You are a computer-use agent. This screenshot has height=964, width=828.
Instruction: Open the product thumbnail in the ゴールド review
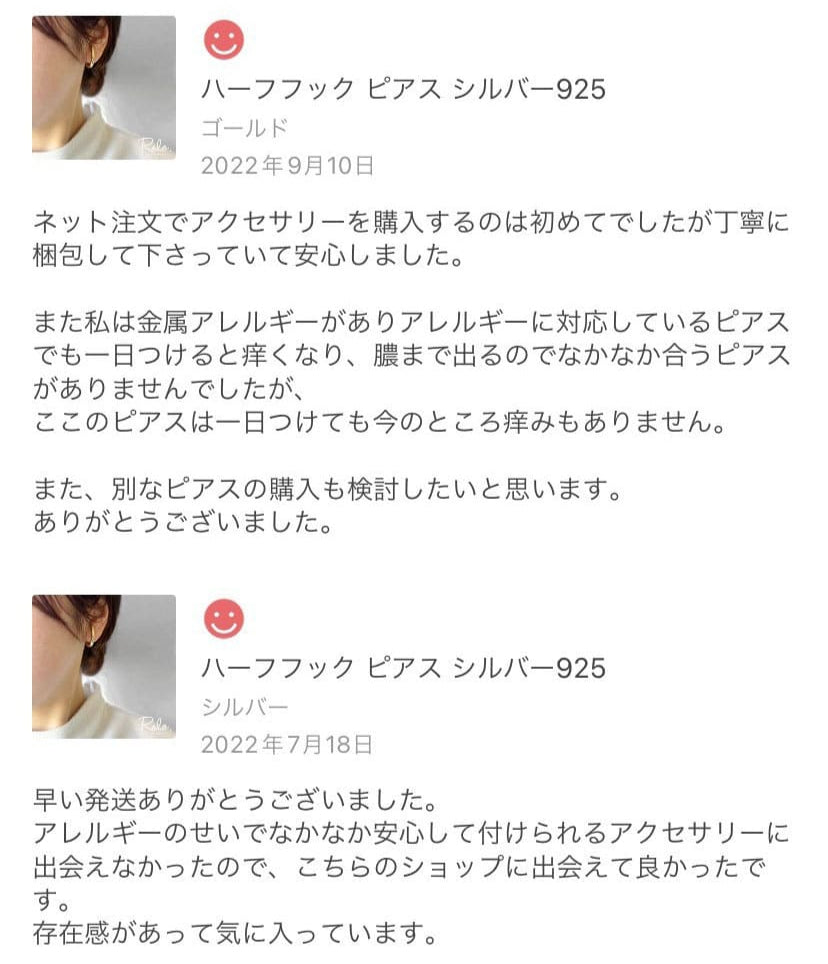tap(103, 88)
